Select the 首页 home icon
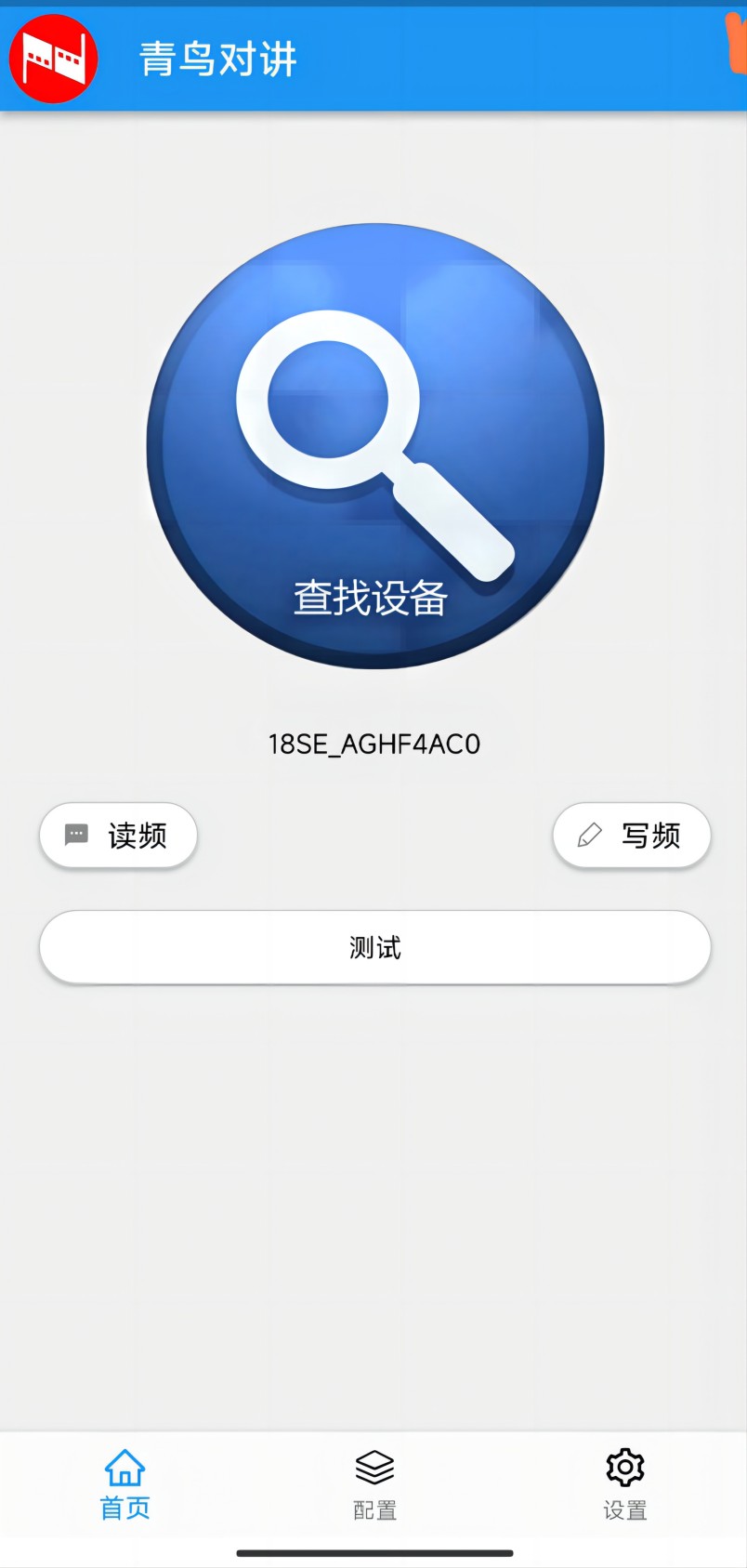 [x=124, y=1467]
